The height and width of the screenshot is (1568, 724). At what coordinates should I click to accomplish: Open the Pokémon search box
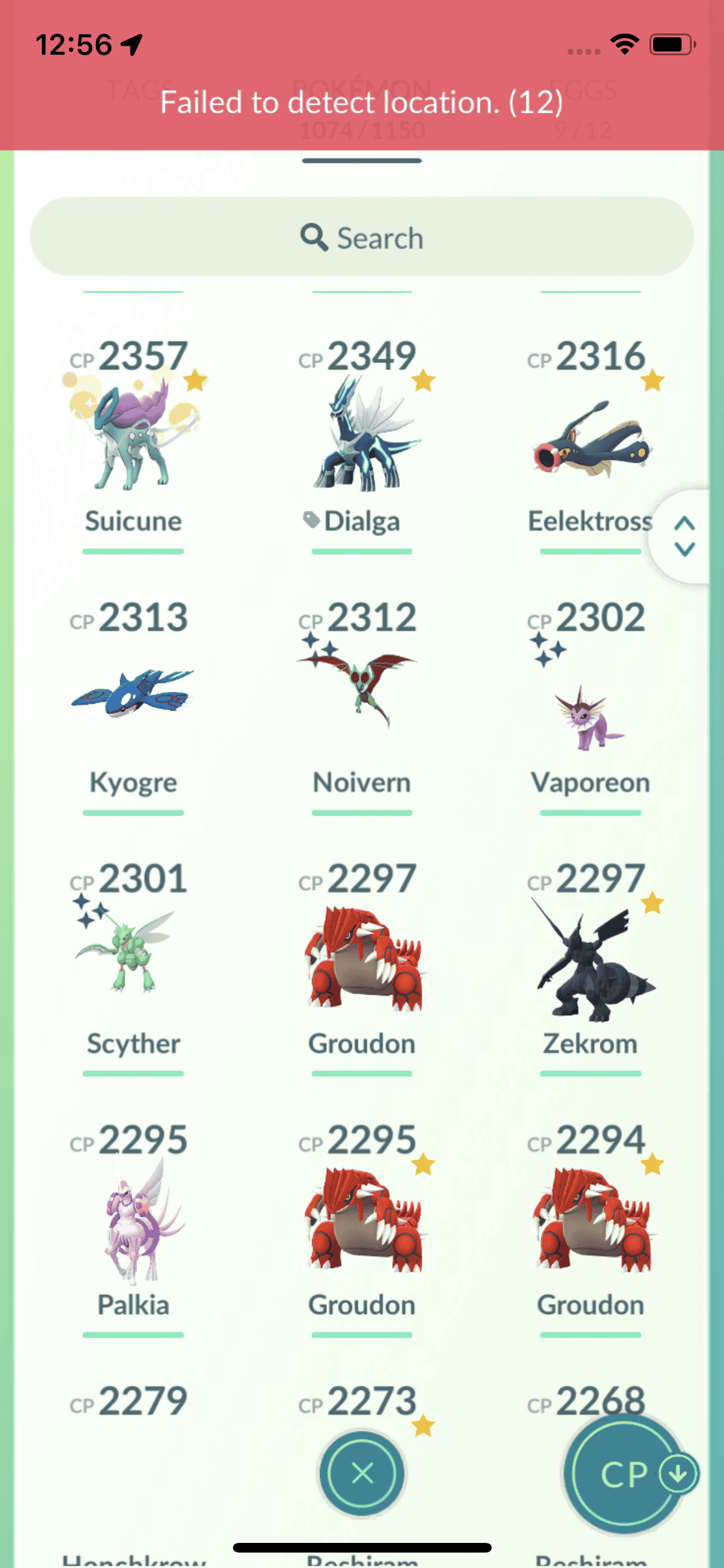coord(362,238)
